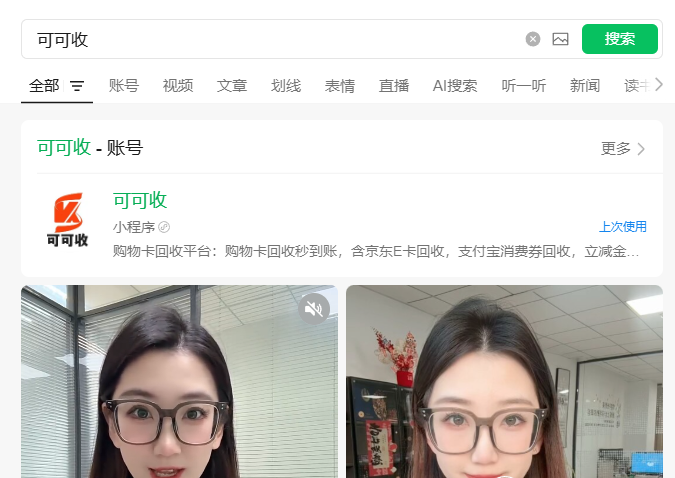This screenshot has height=478, width=675.
Task: Open image search icon
Action: click(x=560, y=39)
